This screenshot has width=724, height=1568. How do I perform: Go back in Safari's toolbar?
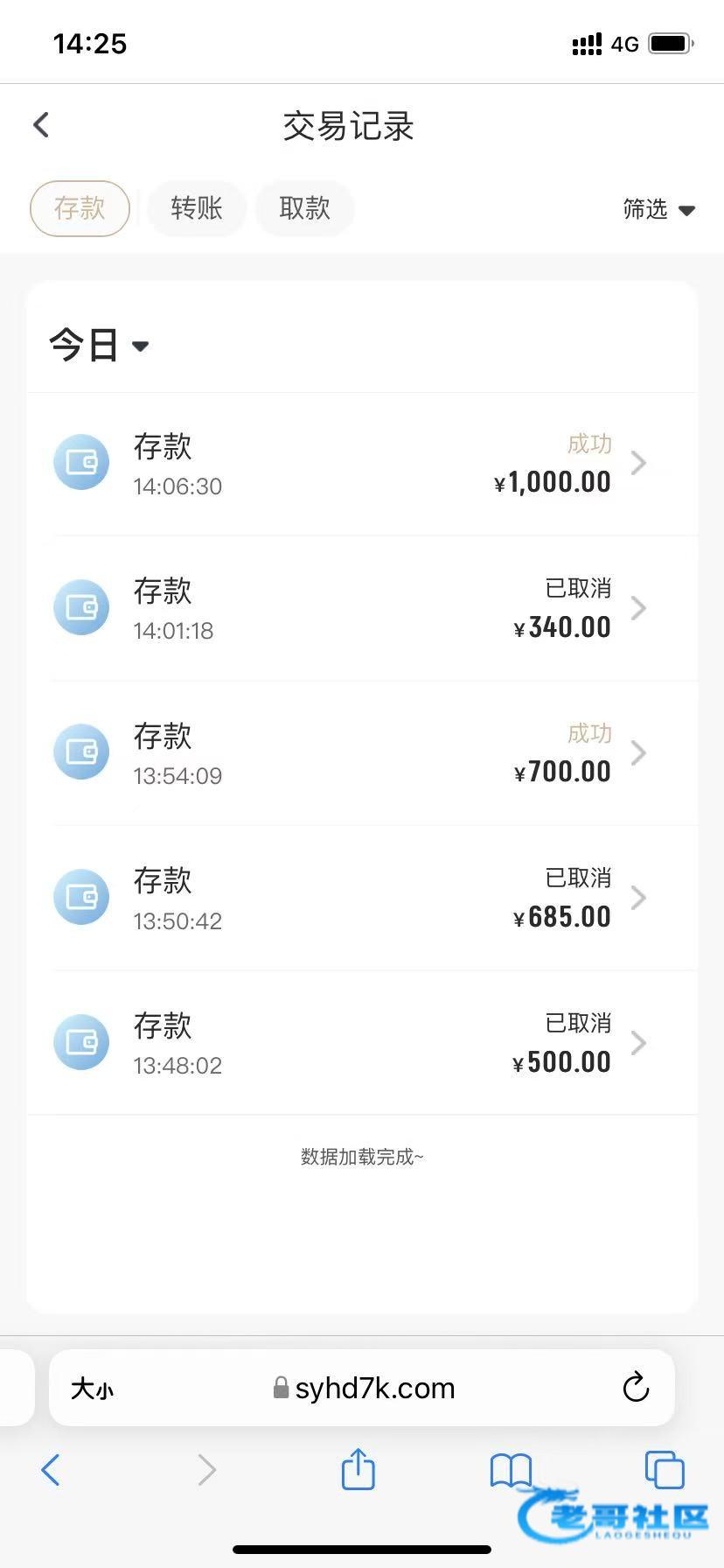(x=51, y=1470)
